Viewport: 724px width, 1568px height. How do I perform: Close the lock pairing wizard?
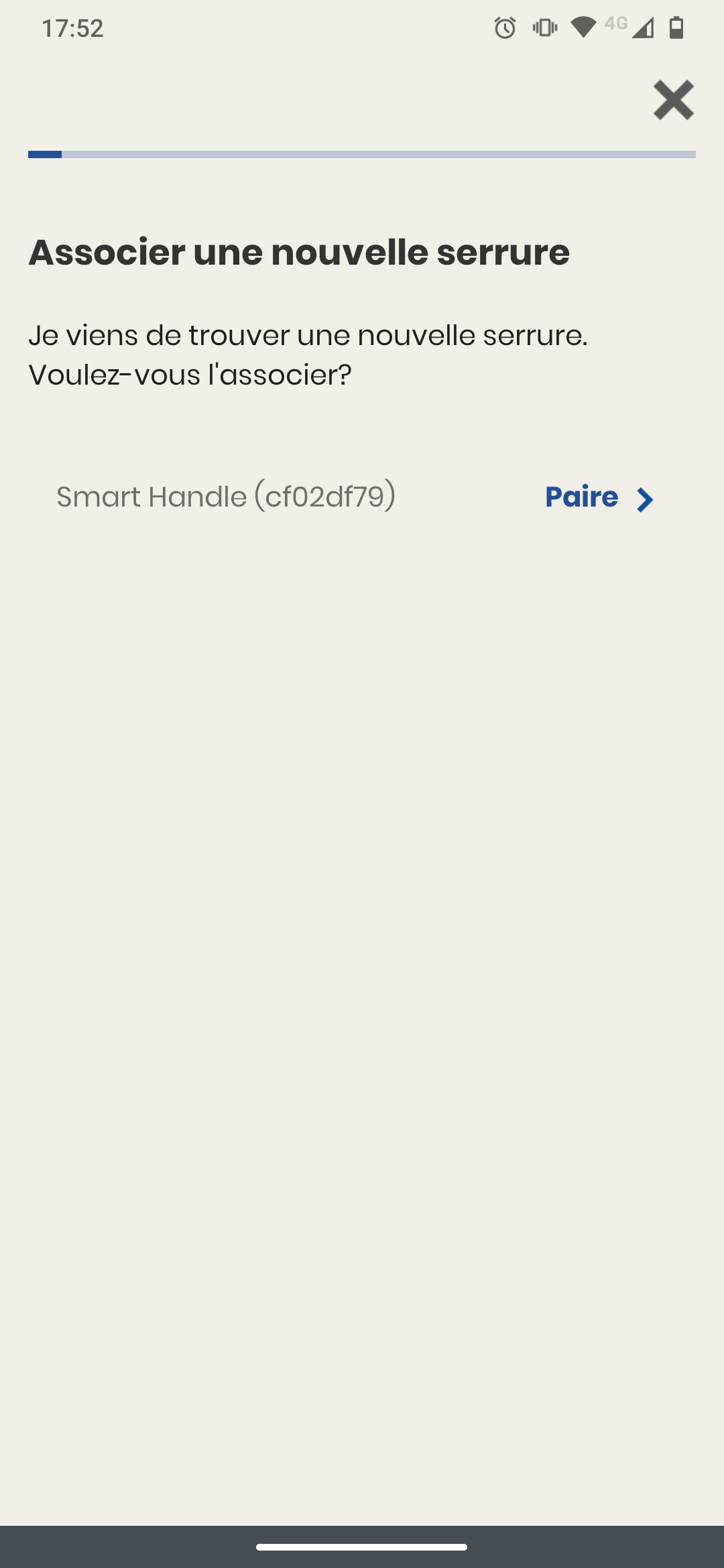pos(673,101)
